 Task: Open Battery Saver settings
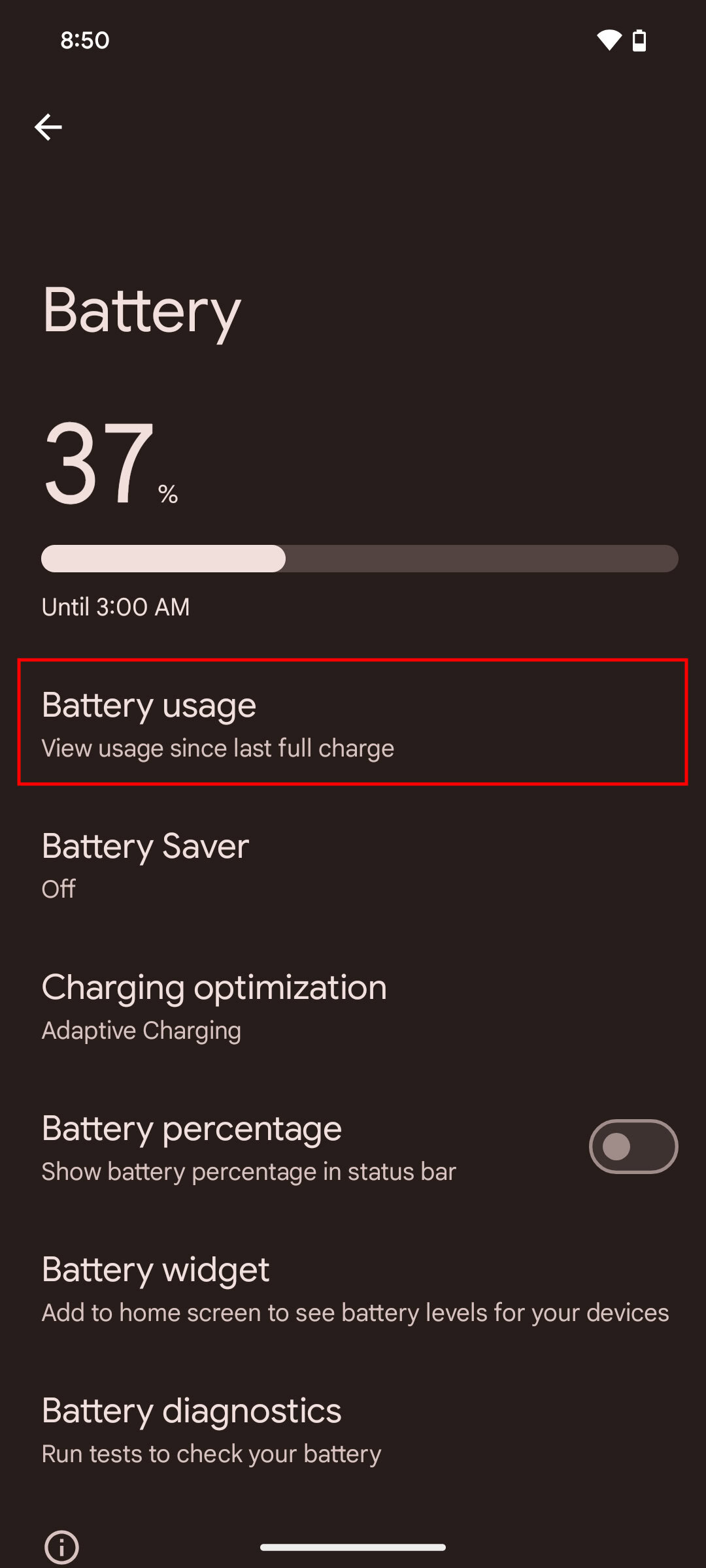click(352, 864)
